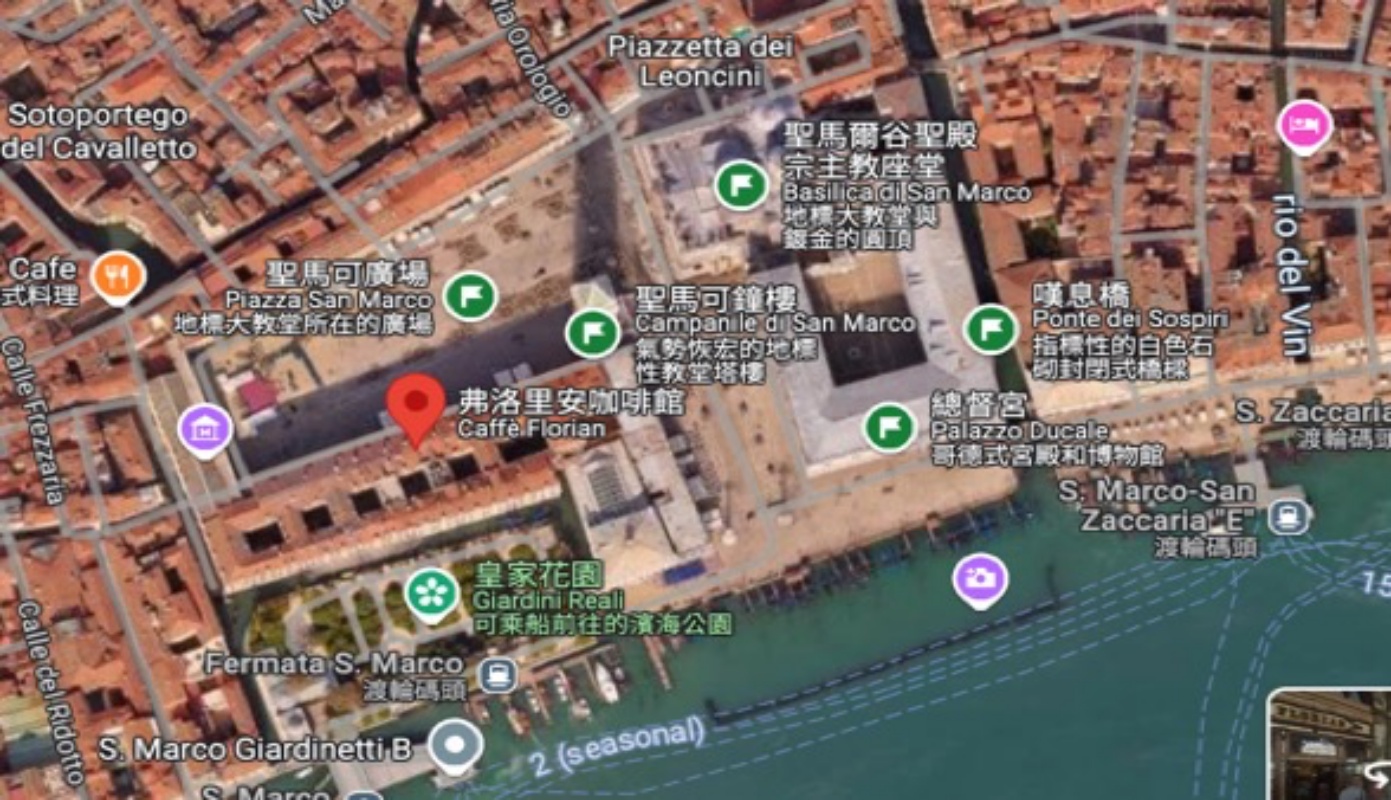Open the S. Marco-San Zaccaria "E" ferry stop
The image size is (1391, 800).
(1289, 517)
